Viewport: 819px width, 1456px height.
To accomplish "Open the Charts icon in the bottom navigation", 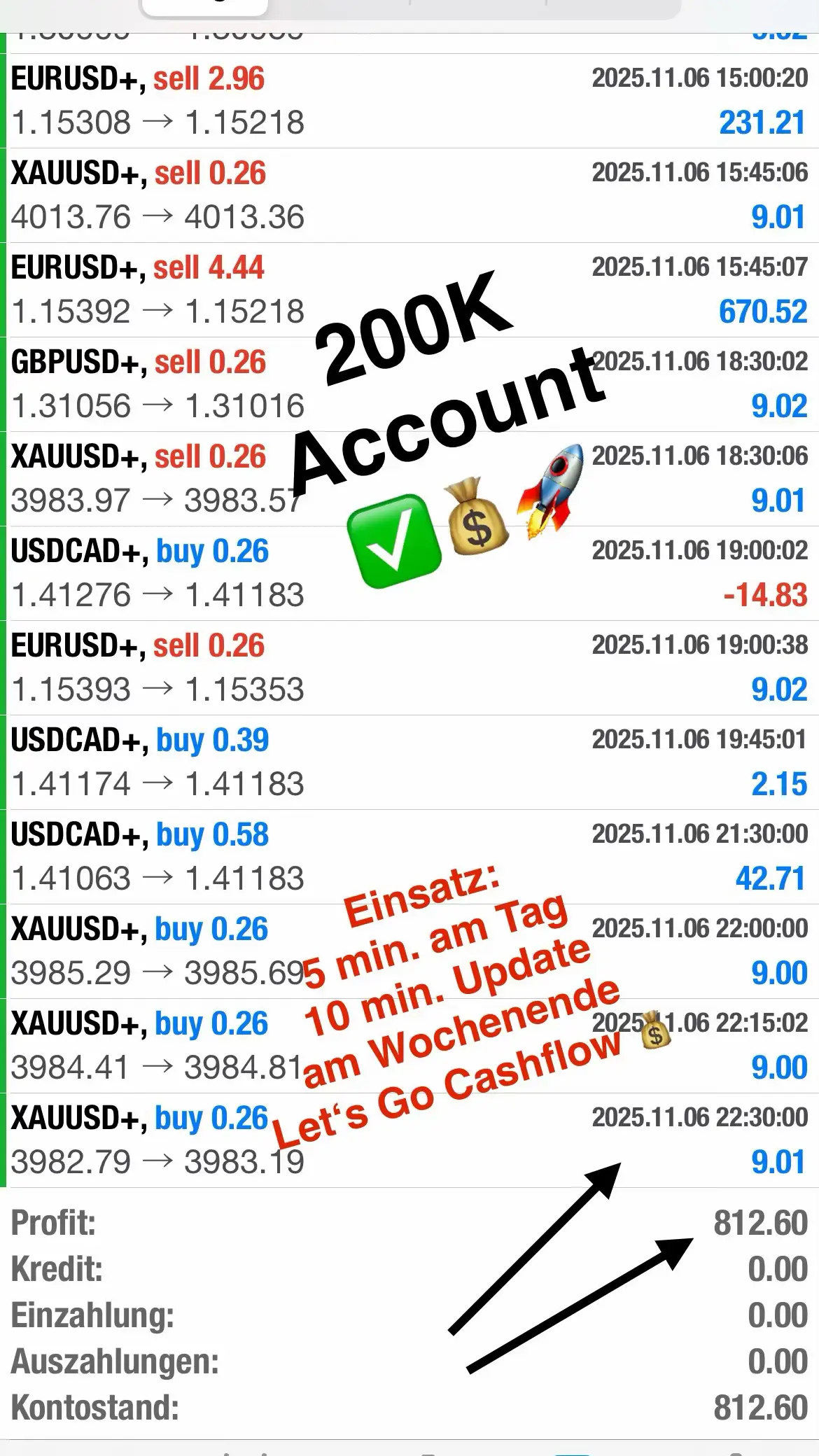I will coord(246,1449).
